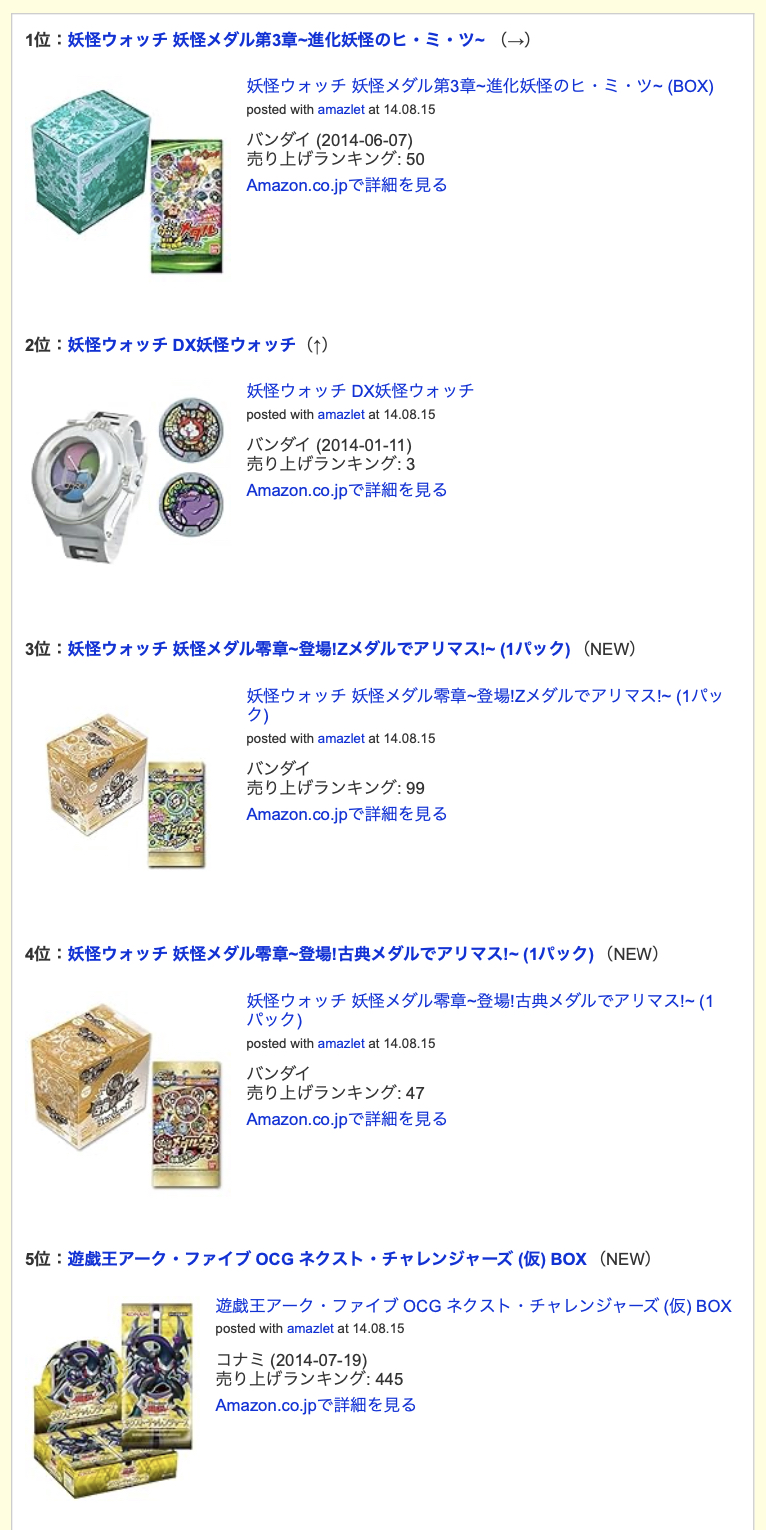The height and width of the screenshot is (1530, 766).
Task: Tap the 遊戯王 ネクスト・チャレンジャーズ box image
Action: coord(113,1398)
